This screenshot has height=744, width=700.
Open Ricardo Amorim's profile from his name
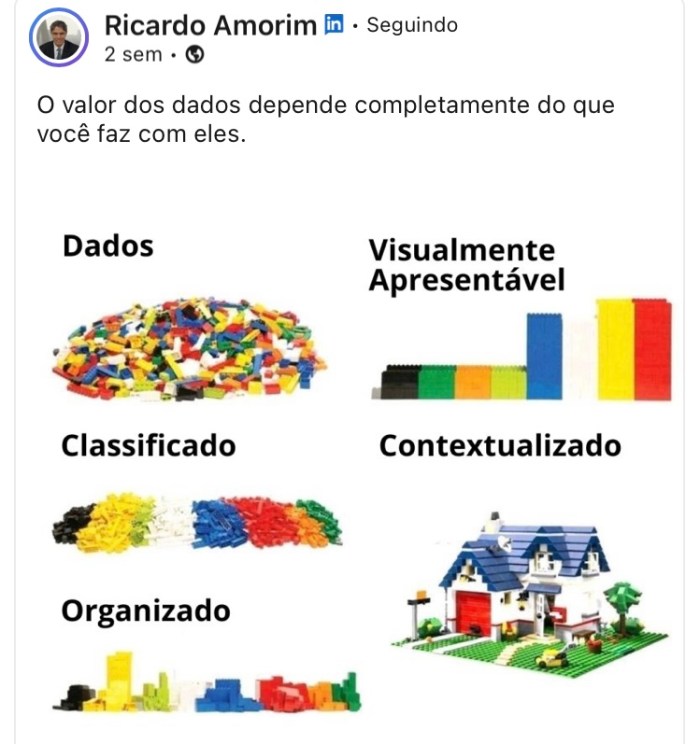[211, 25]
